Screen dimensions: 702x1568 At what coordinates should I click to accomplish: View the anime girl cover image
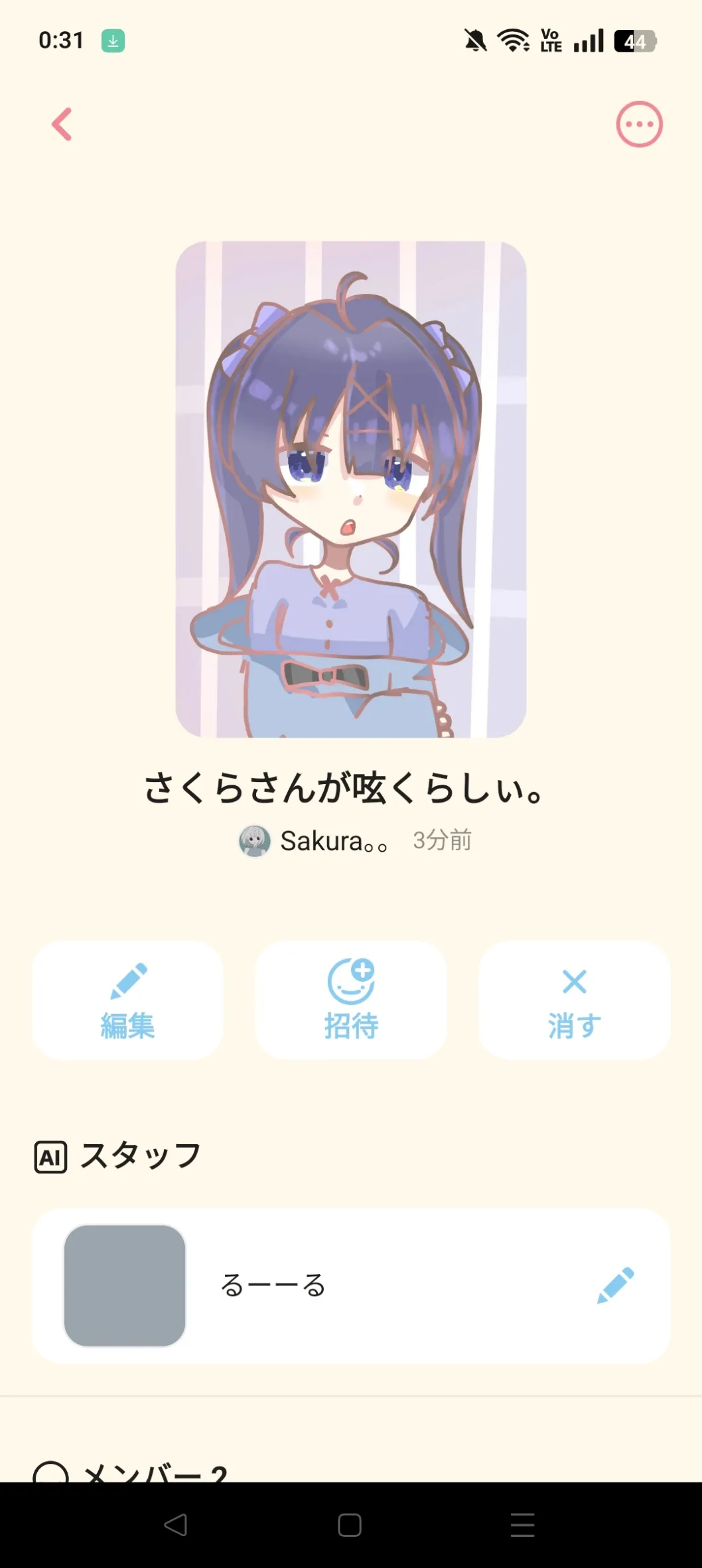(x=351, y=490)
